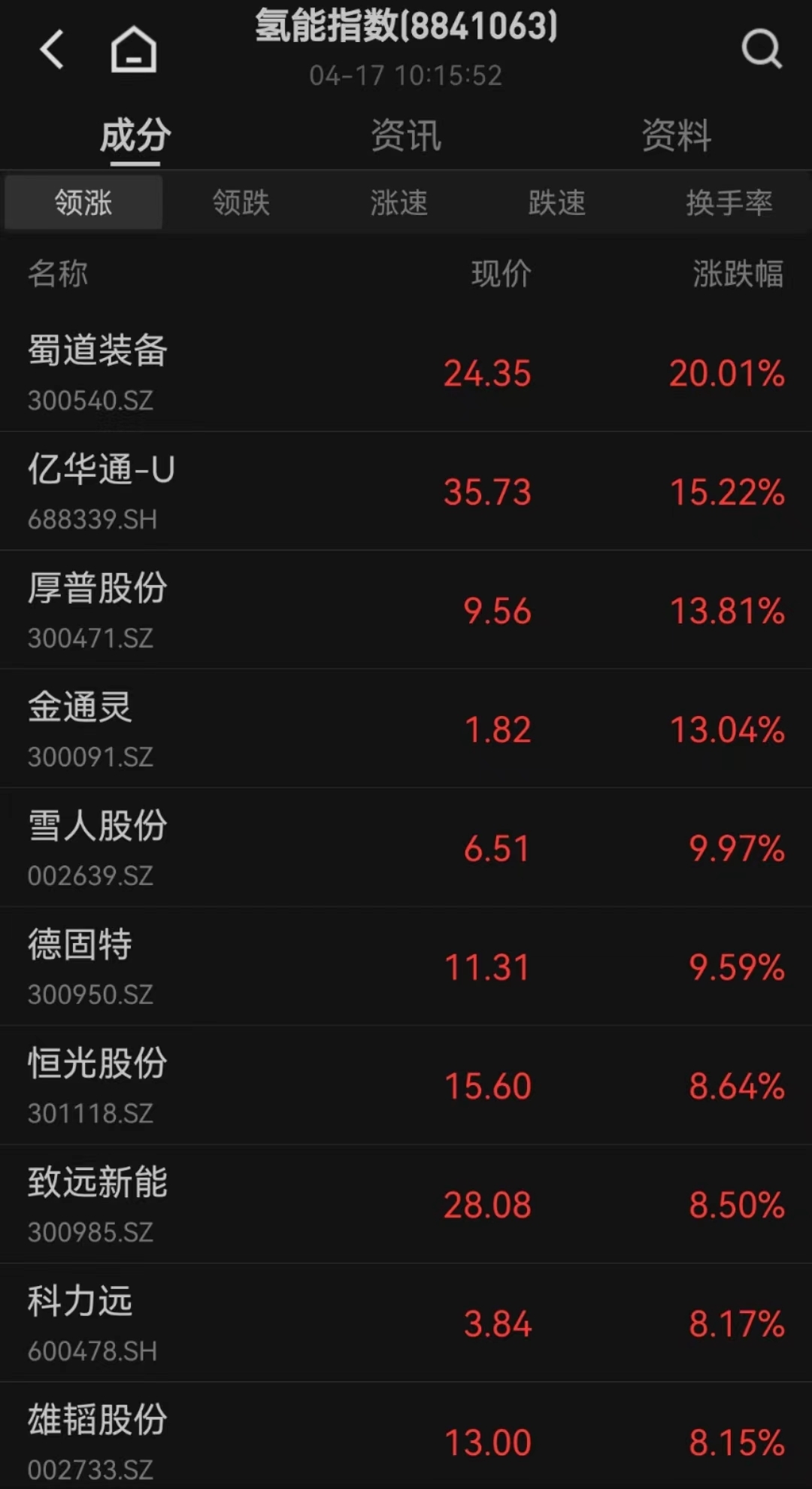Select the 领跌 filter
The image size is (812, 1489).
241,202
